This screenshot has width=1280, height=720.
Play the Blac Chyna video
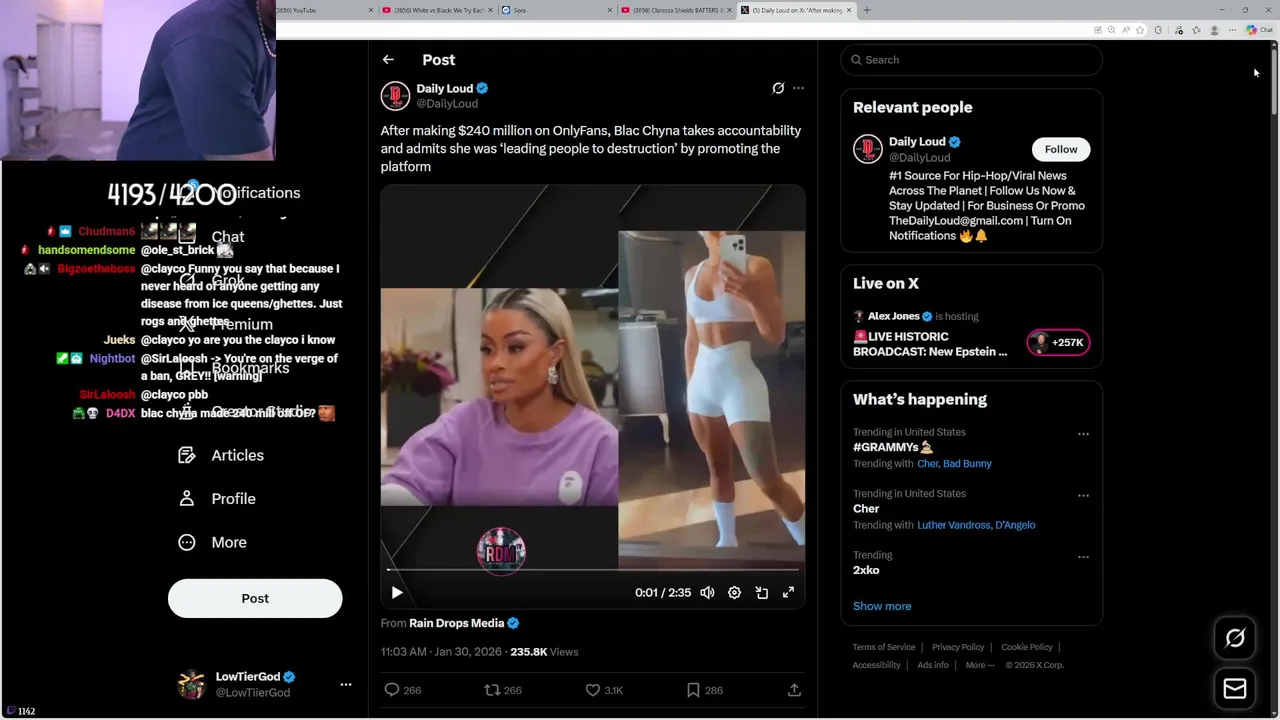[397, 592]
